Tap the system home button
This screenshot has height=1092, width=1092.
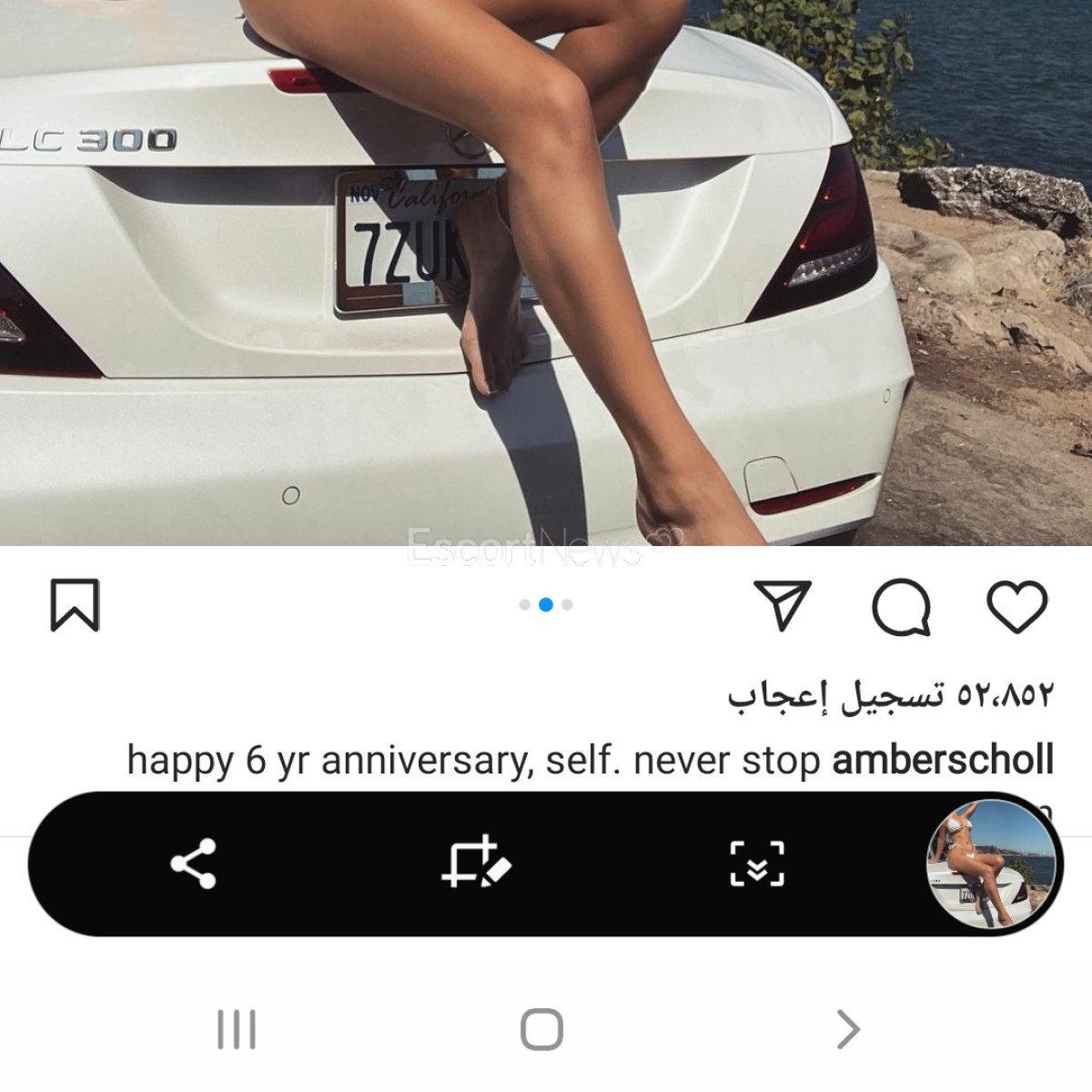541,1030
